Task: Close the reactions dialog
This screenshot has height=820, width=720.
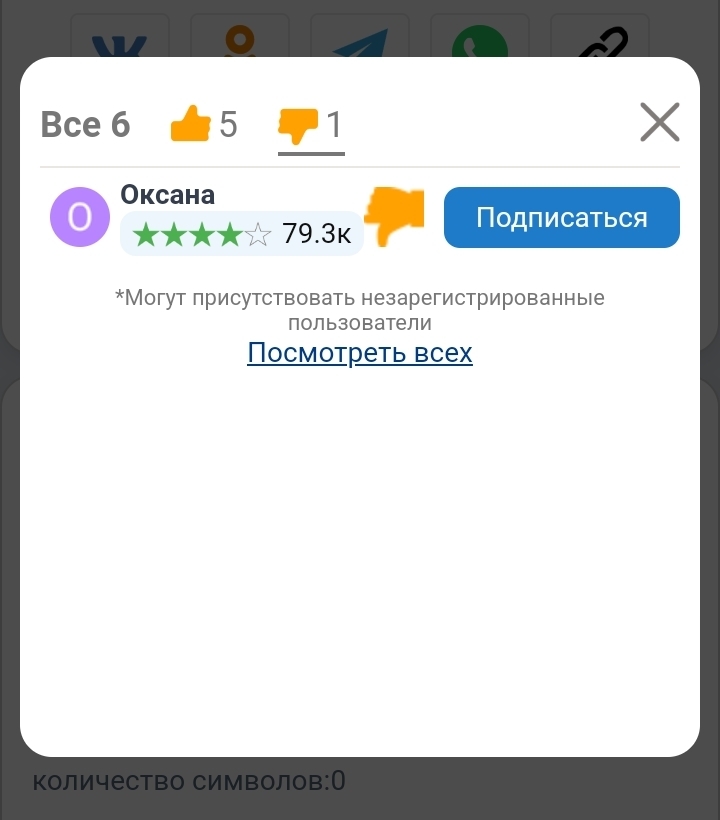Action: (659, 123)
